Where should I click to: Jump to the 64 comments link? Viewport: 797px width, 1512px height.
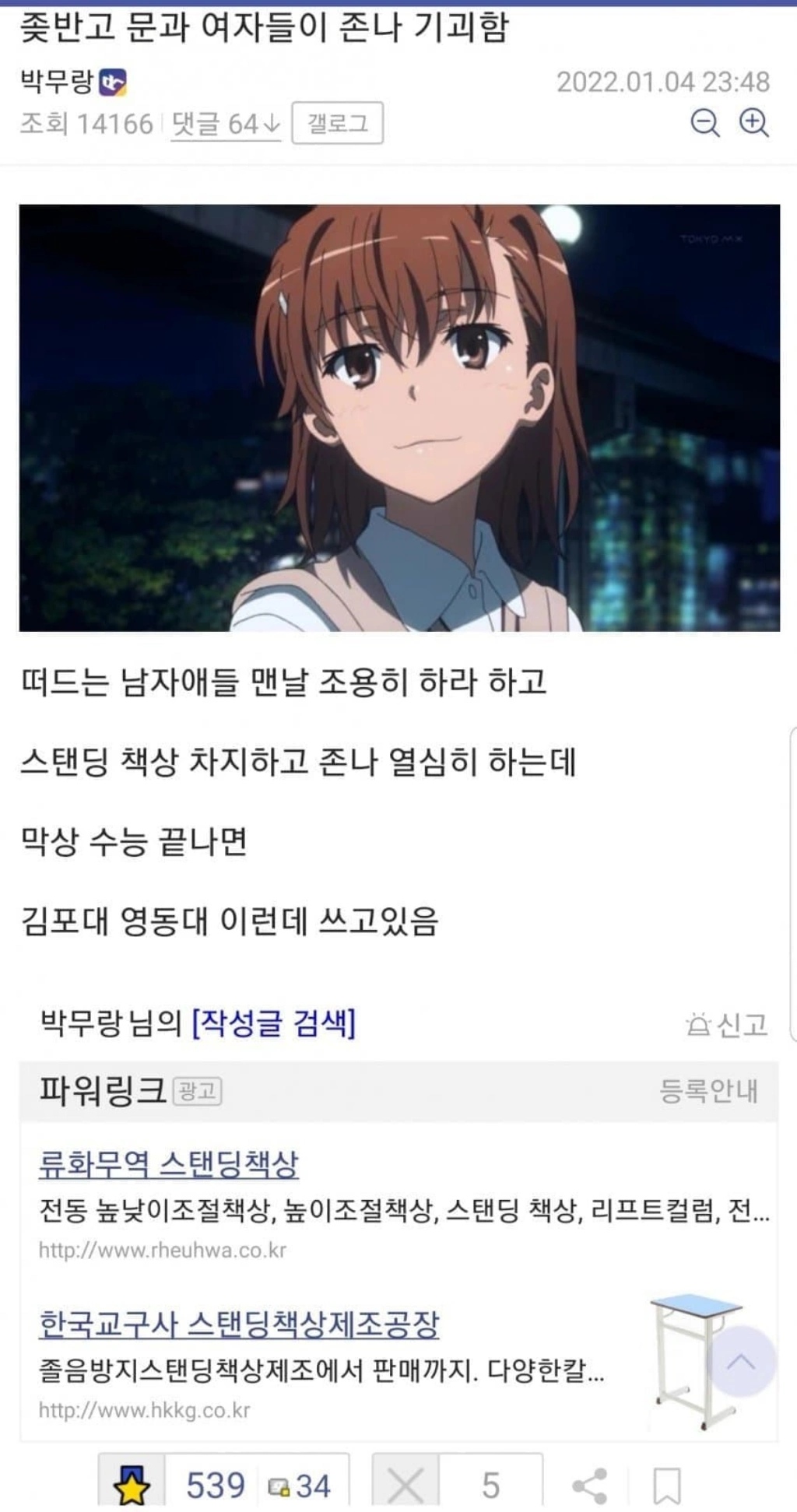coord(226,124)
